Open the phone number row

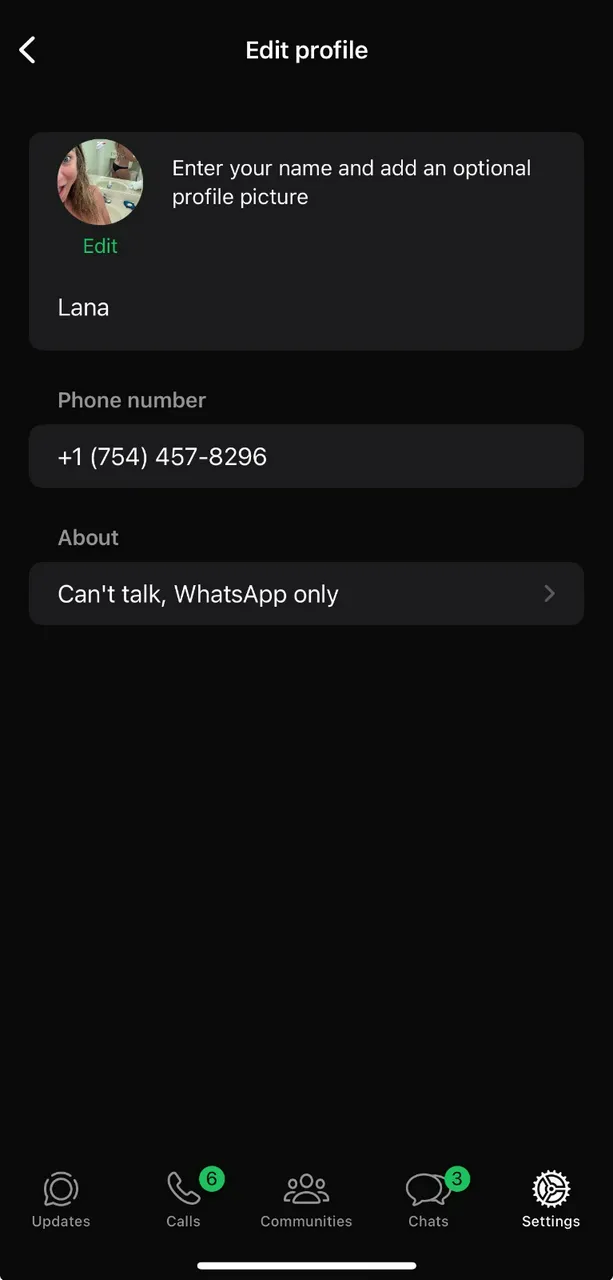306,457
